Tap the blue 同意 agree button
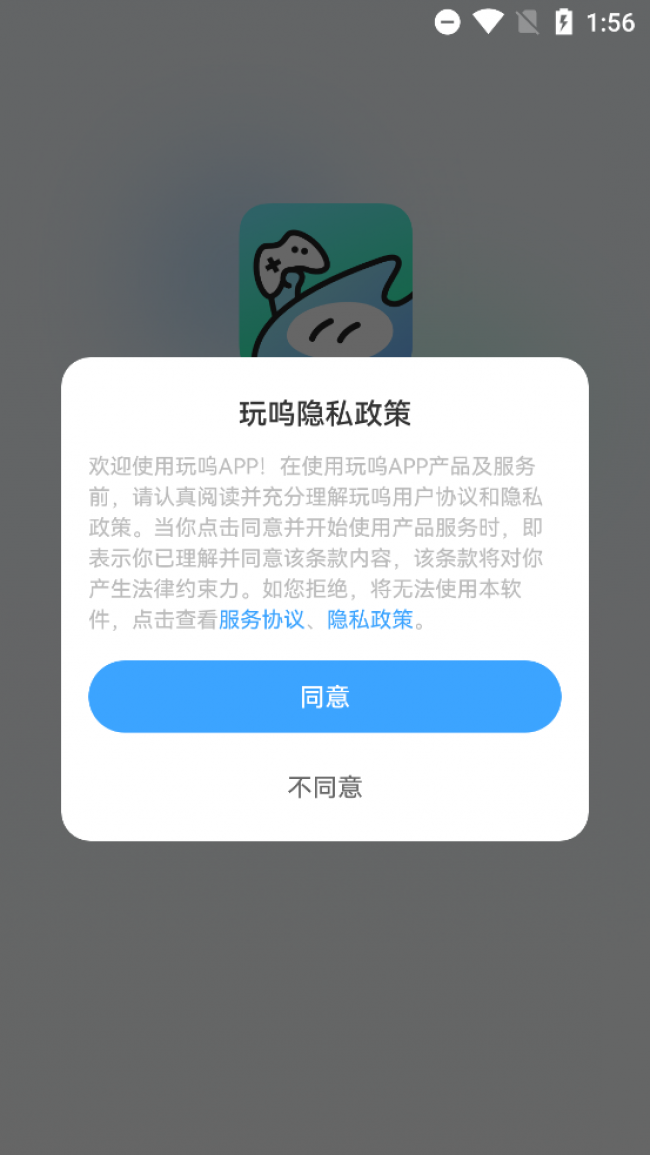This screenshot has height=1155, width=650. 324,697
